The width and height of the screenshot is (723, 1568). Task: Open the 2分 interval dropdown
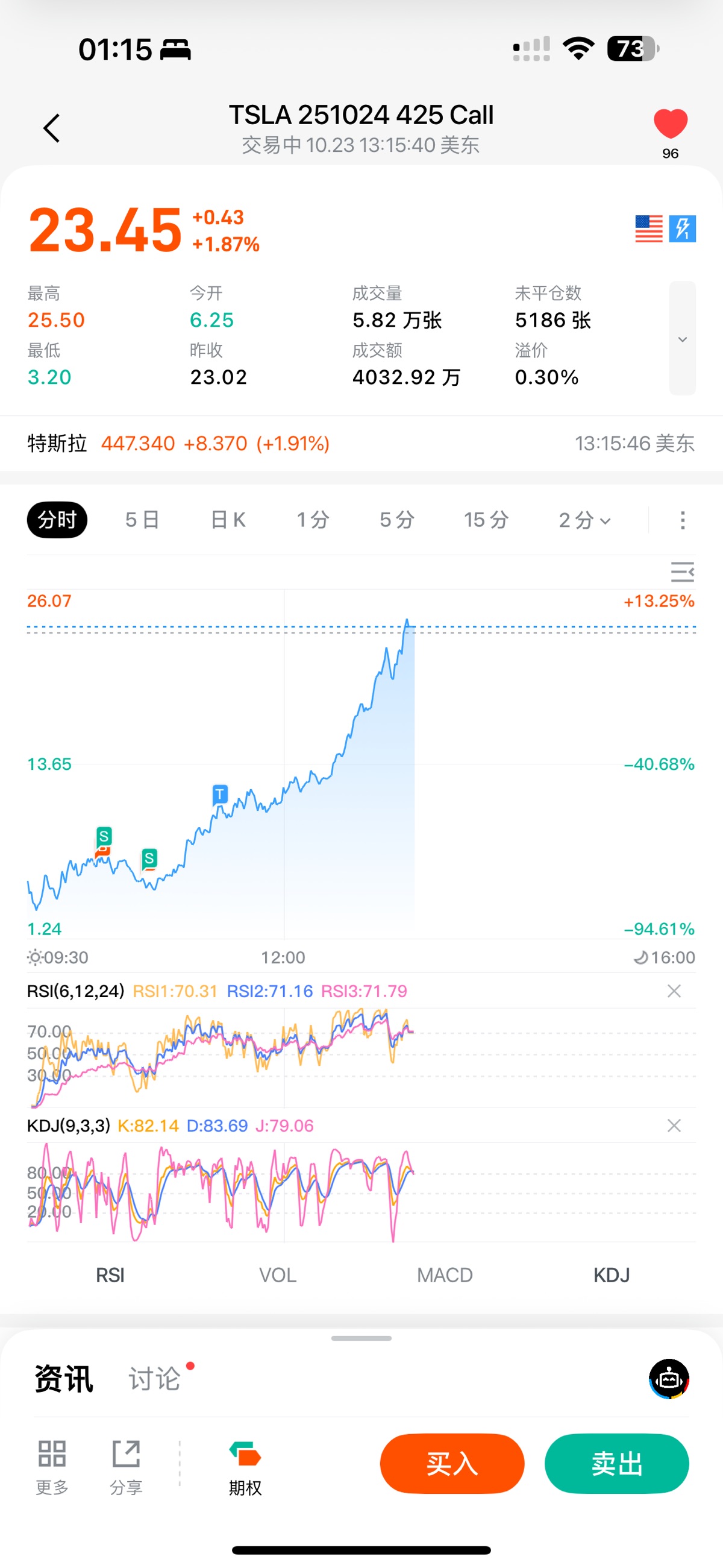pyautogui.click(x=584, y=520)
